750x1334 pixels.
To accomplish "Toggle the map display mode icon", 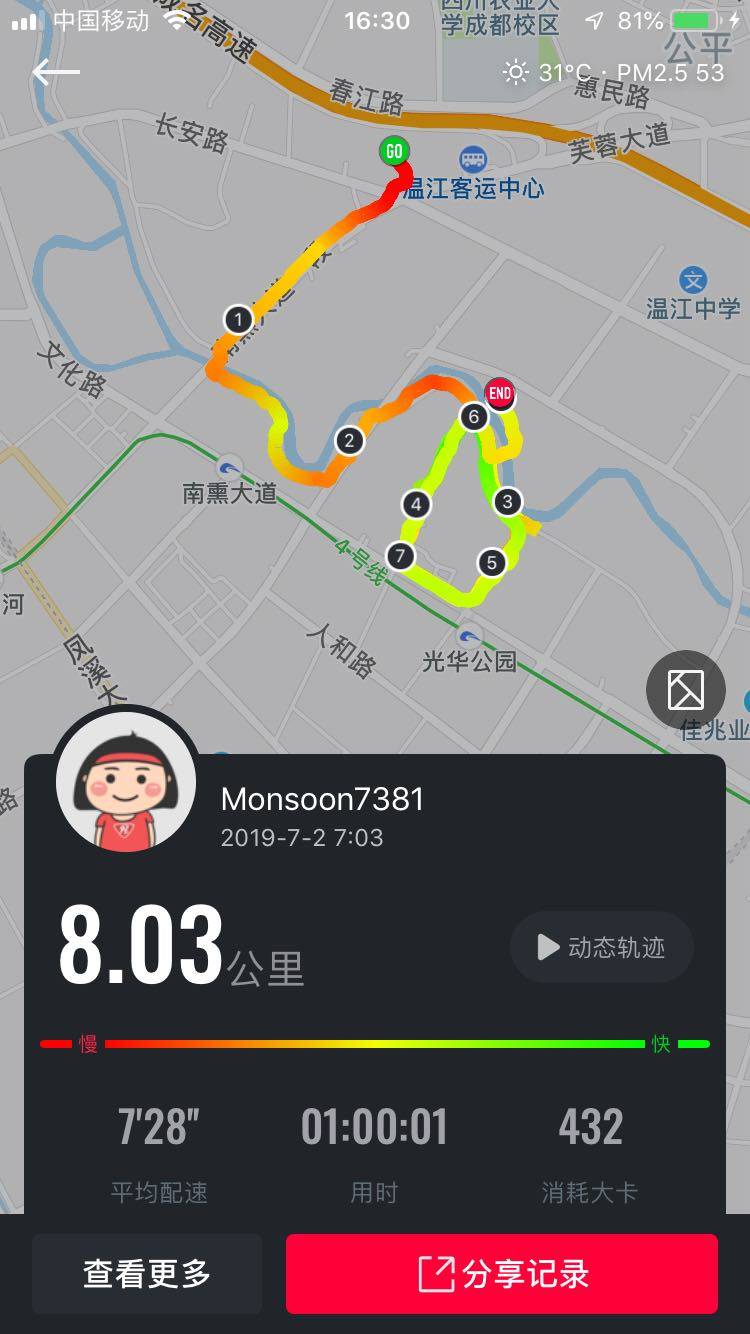I will point(685,689).
